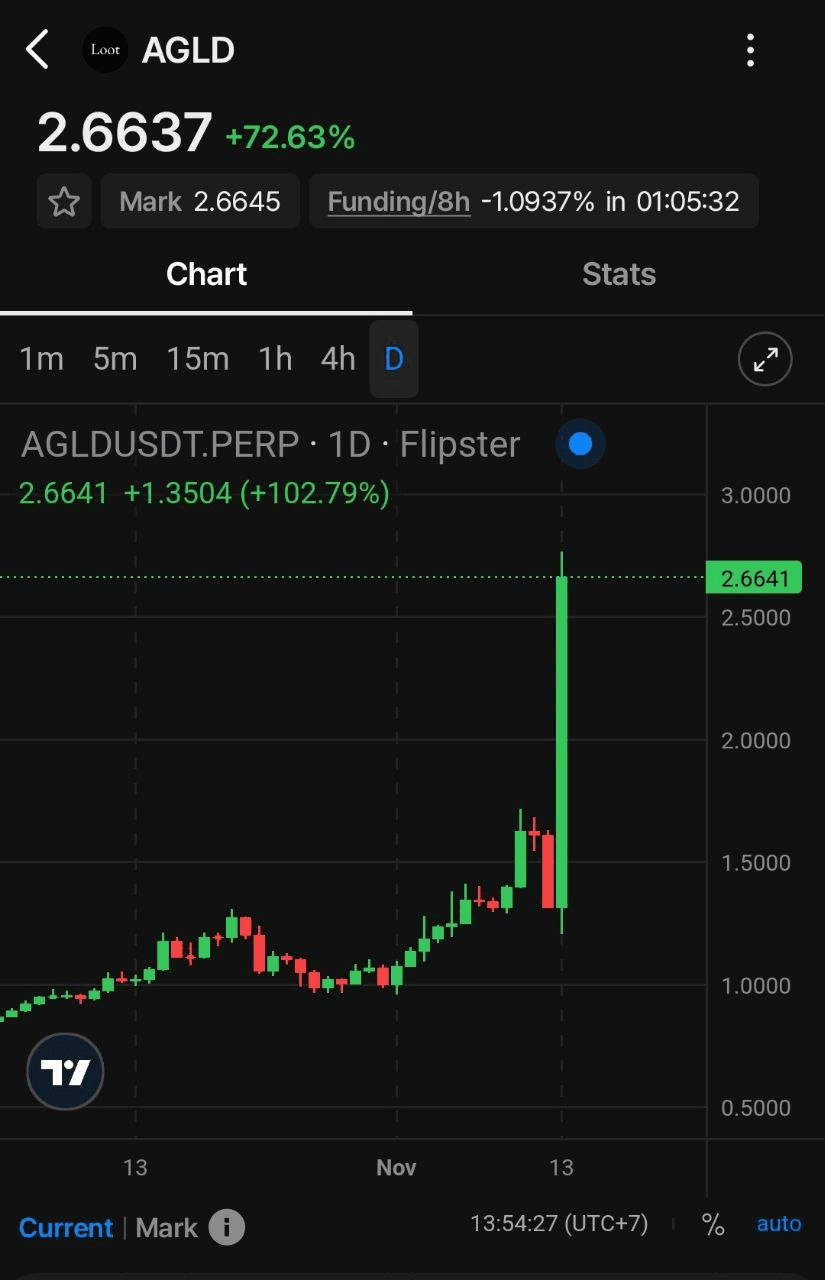Toggle percent scale on the chart
This screenshot has width=825, height=1280.
click(x=713, y=1225)
